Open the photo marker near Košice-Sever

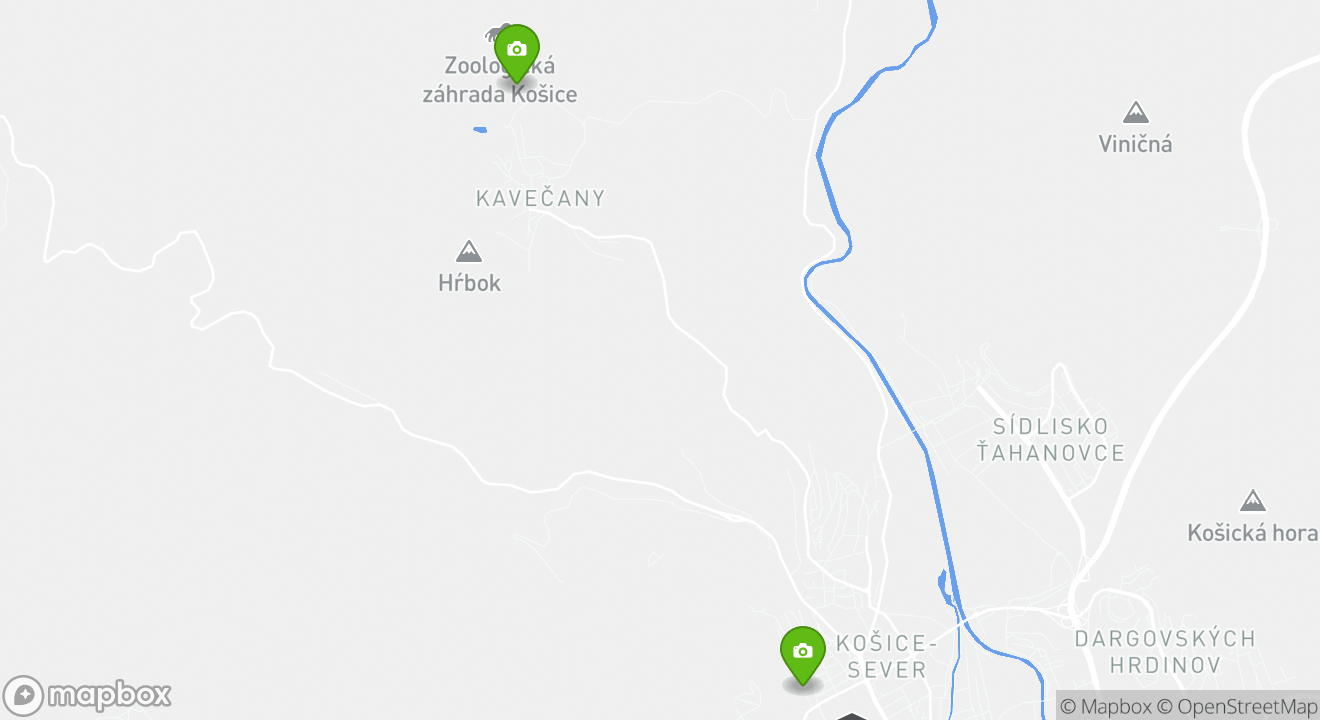pyautogui.click(x=802, y=652)
